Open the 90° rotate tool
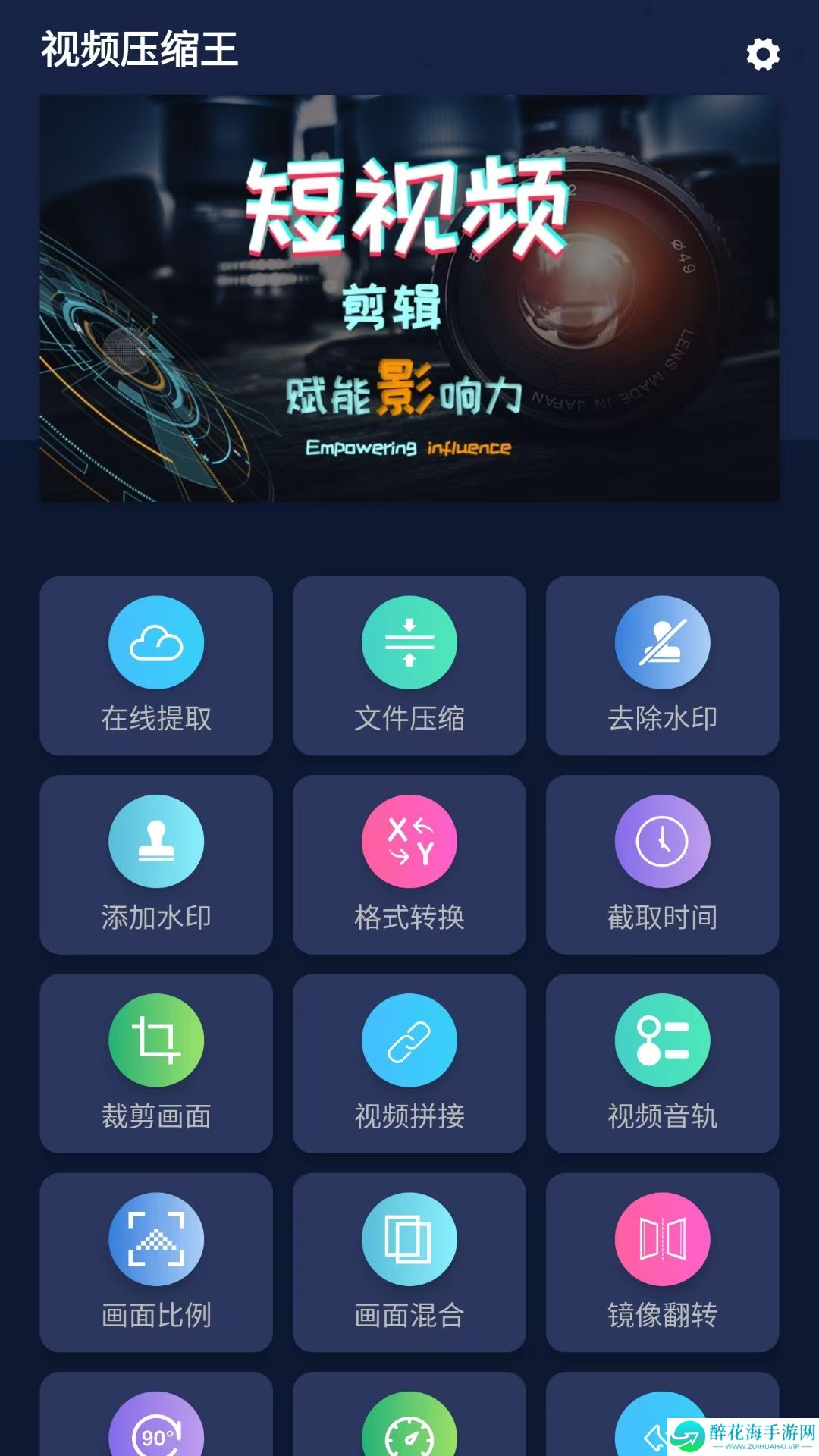This screenshot has width=819, height=1456. click(x=156, y=1426)
